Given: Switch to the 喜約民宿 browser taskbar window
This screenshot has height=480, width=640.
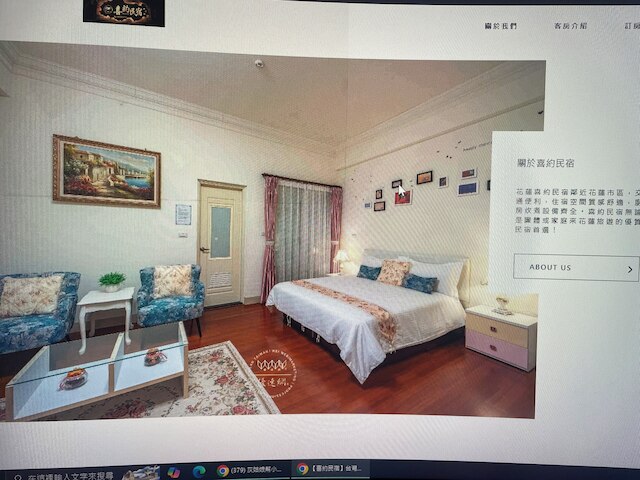Looking at the screenshot, I should pos(328,469).
